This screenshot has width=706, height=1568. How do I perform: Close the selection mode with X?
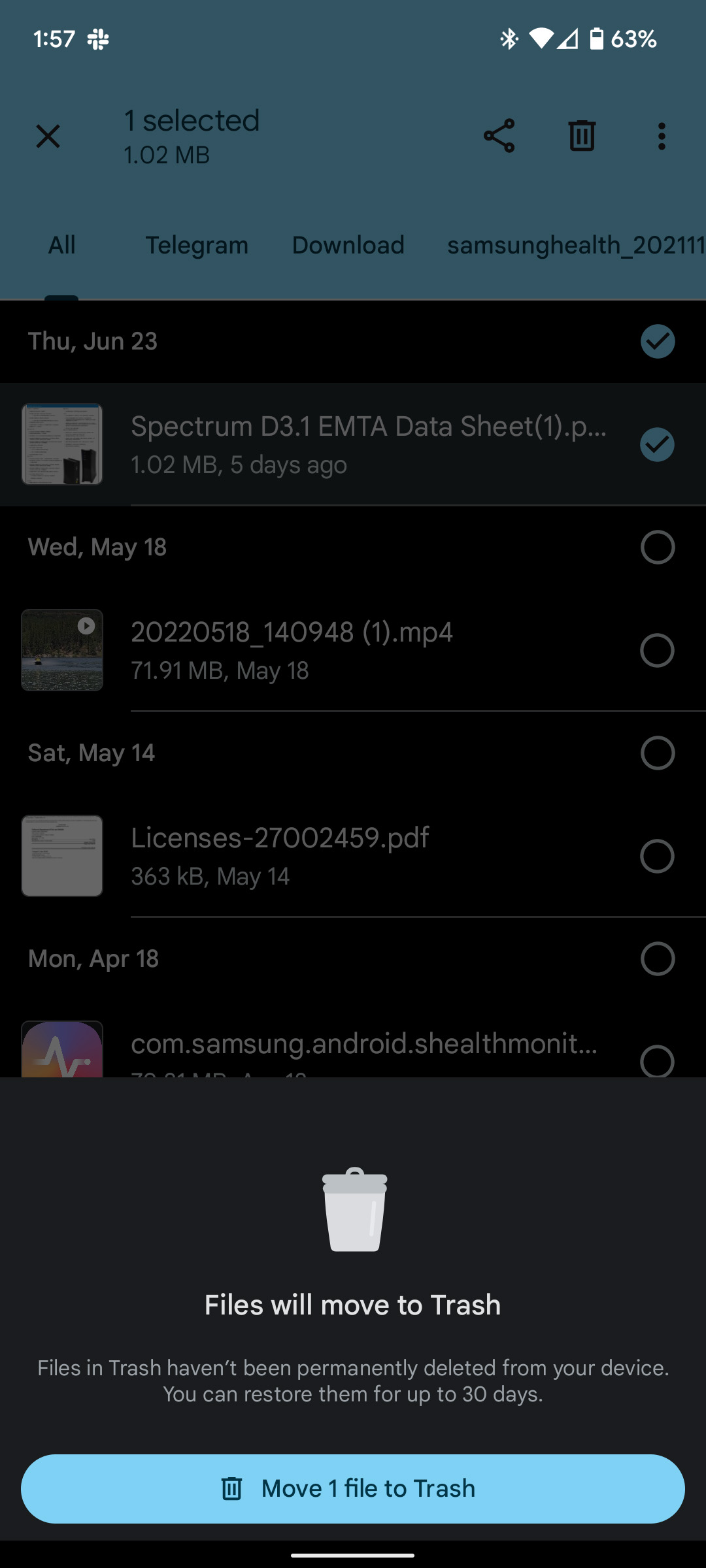(x=48, y=137)
